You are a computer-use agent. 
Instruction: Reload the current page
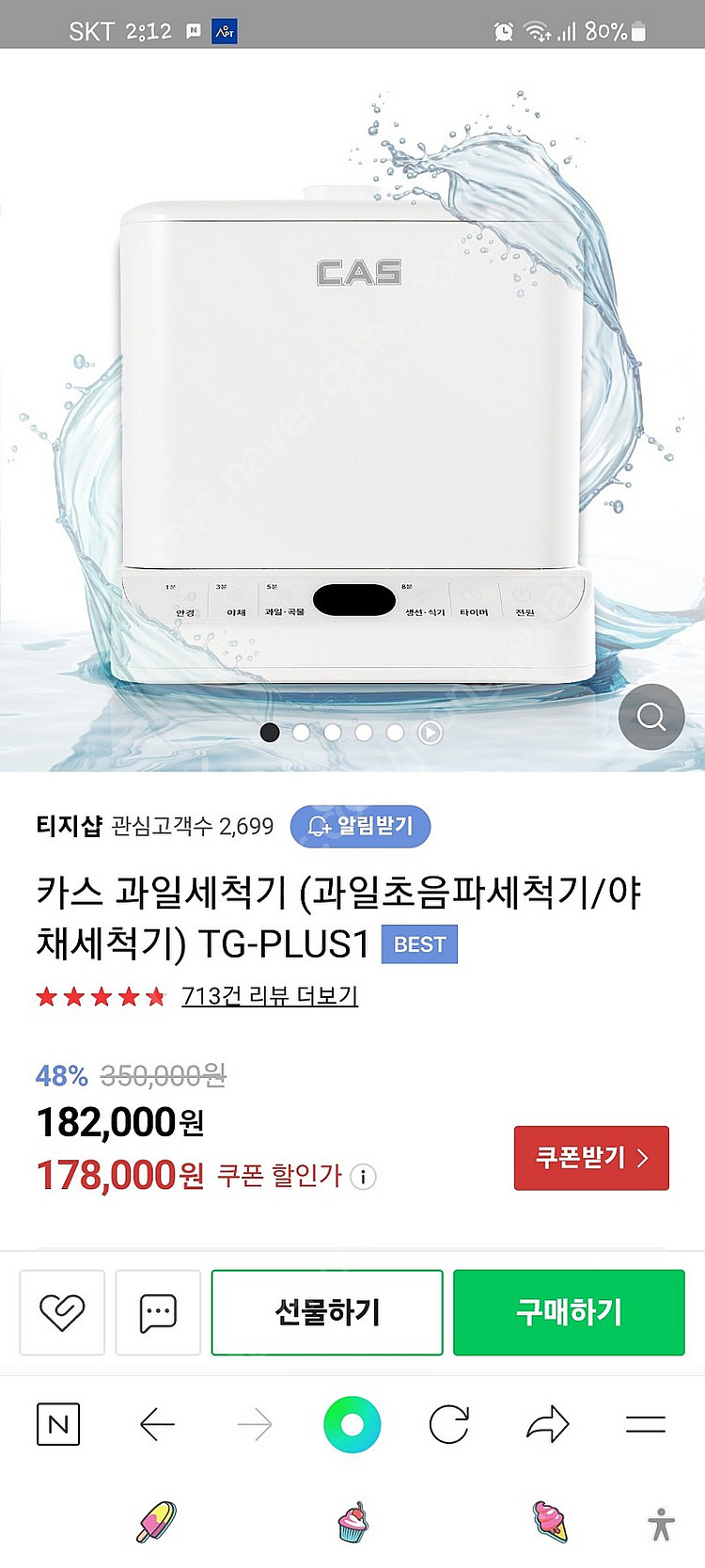[x=449, y=1425]
